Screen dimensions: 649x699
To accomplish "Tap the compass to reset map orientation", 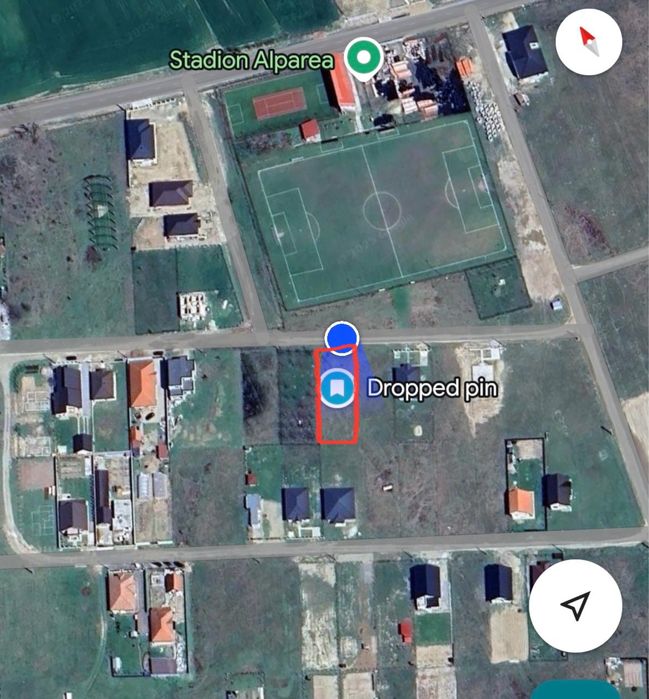I will pos(588,44).
